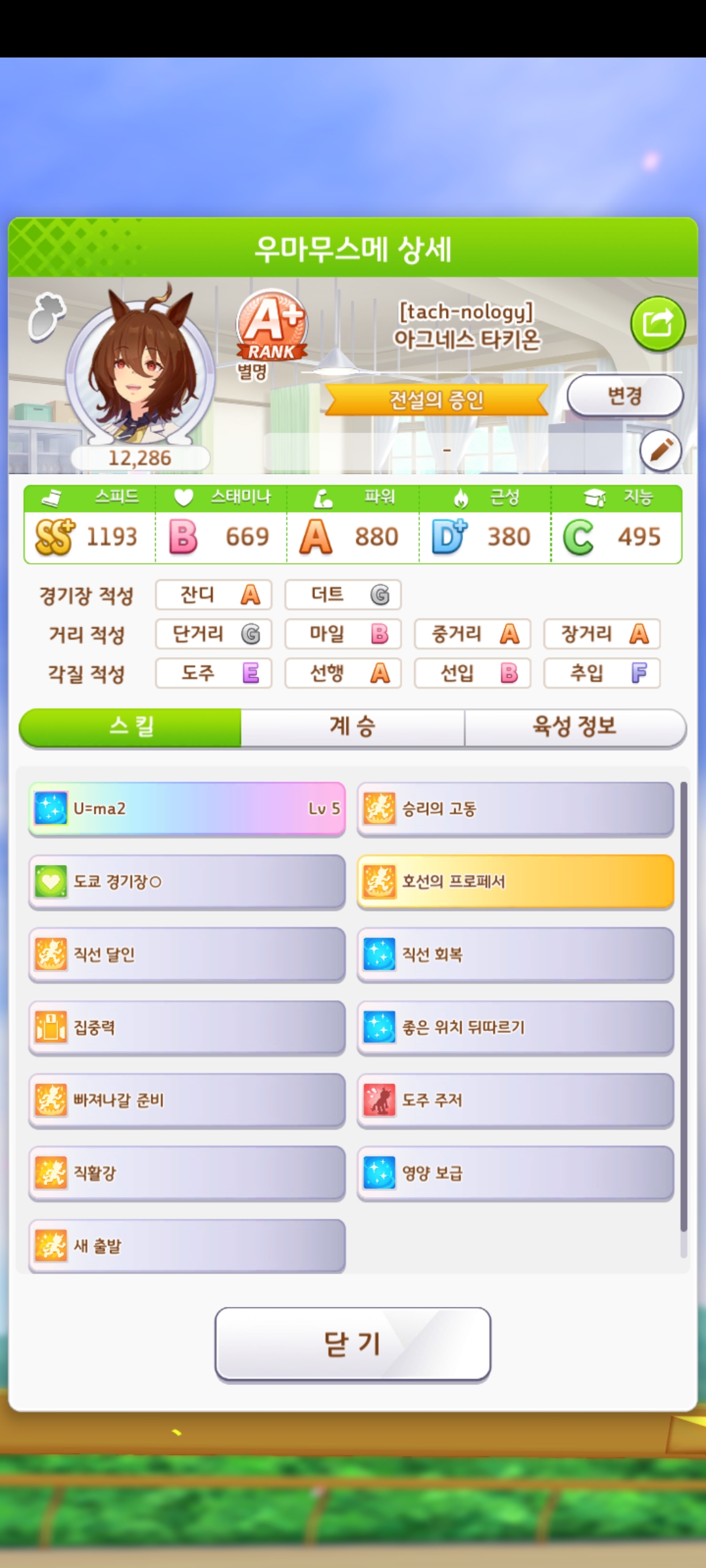Open the 호선의 프로페서 gold skill
The width and height of the screenshot is (706, 1568).
point(515,881)
